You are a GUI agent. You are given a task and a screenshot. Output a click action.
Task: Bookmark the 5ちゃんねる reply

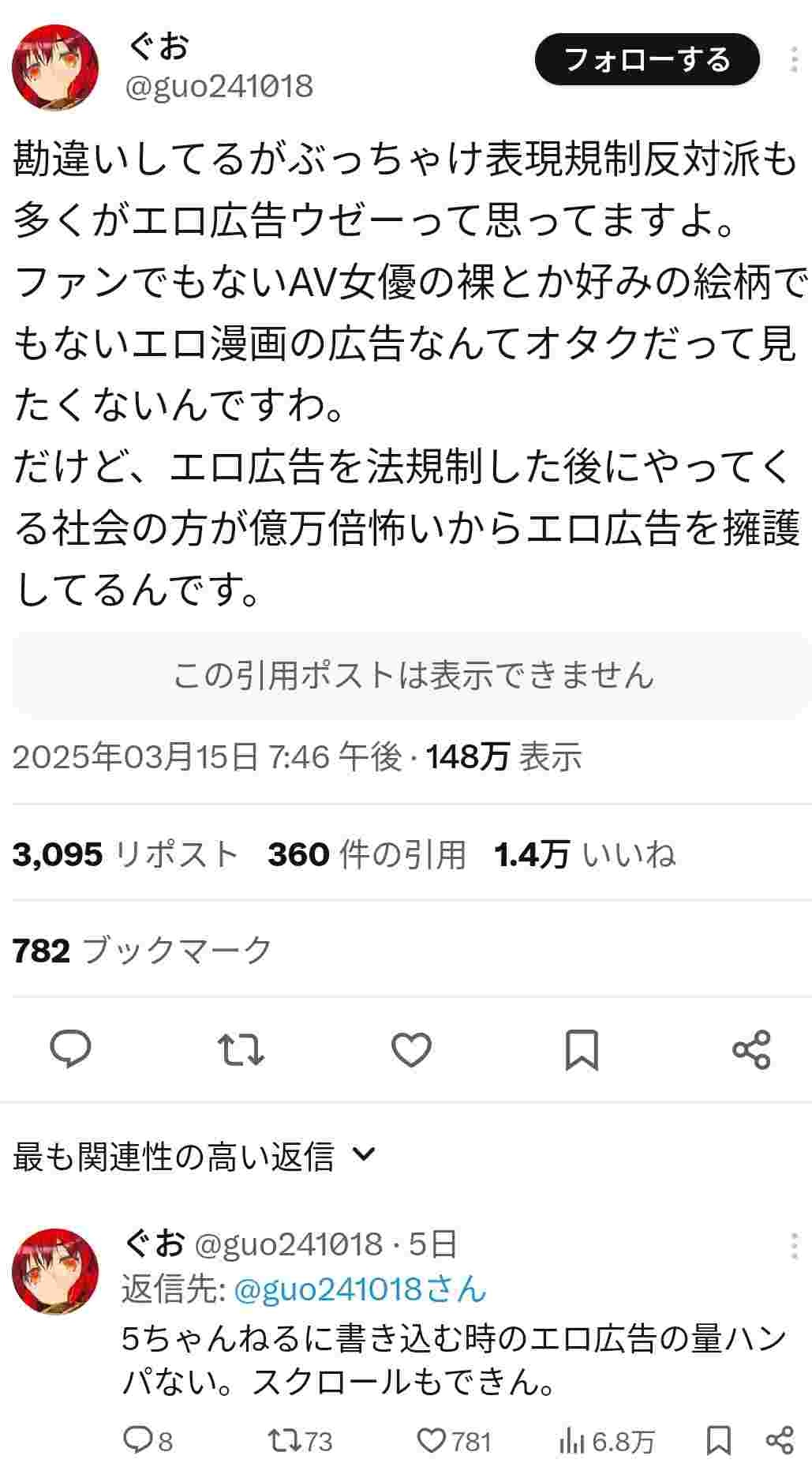point(718,1441)
